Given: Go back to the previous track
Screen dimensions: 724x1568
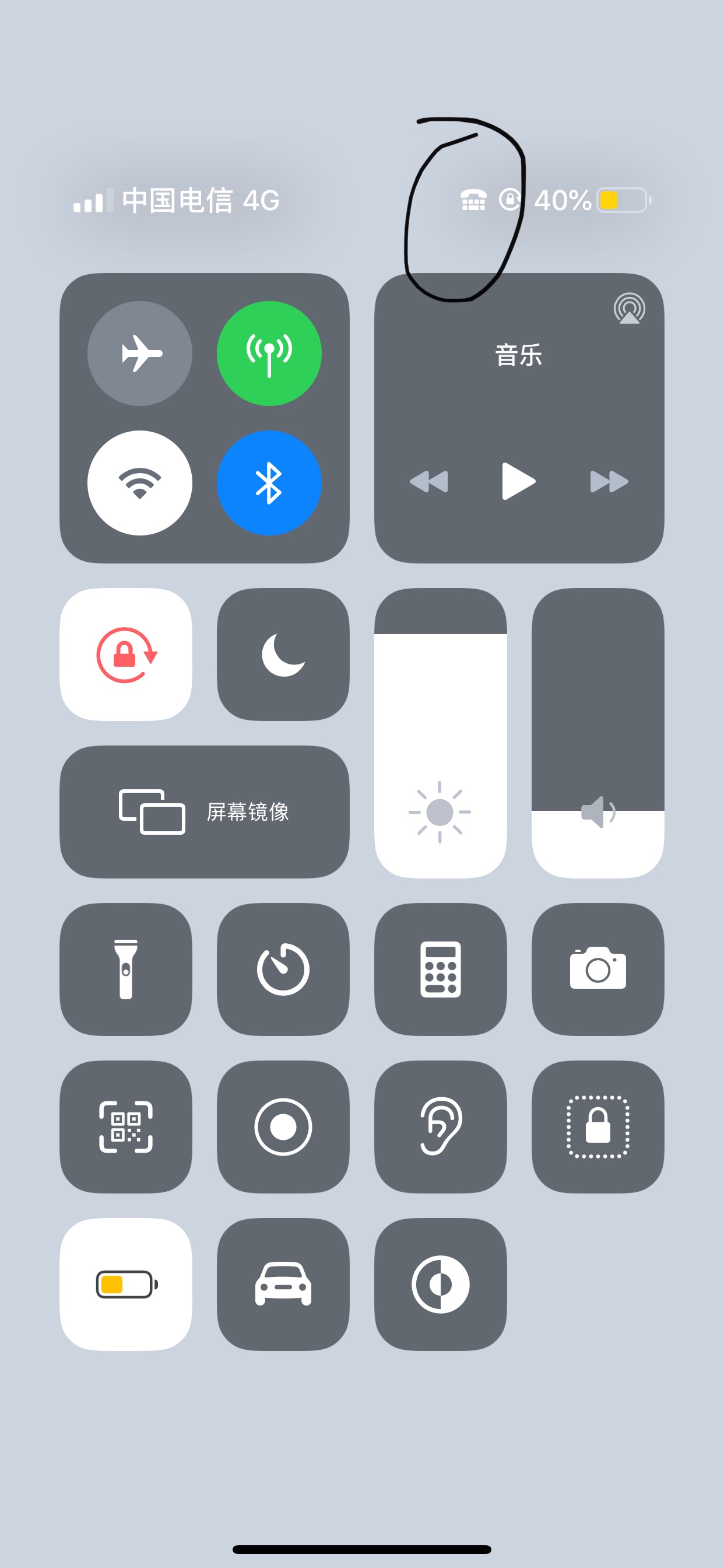Looking at the screenshot, I should (429, 481).
